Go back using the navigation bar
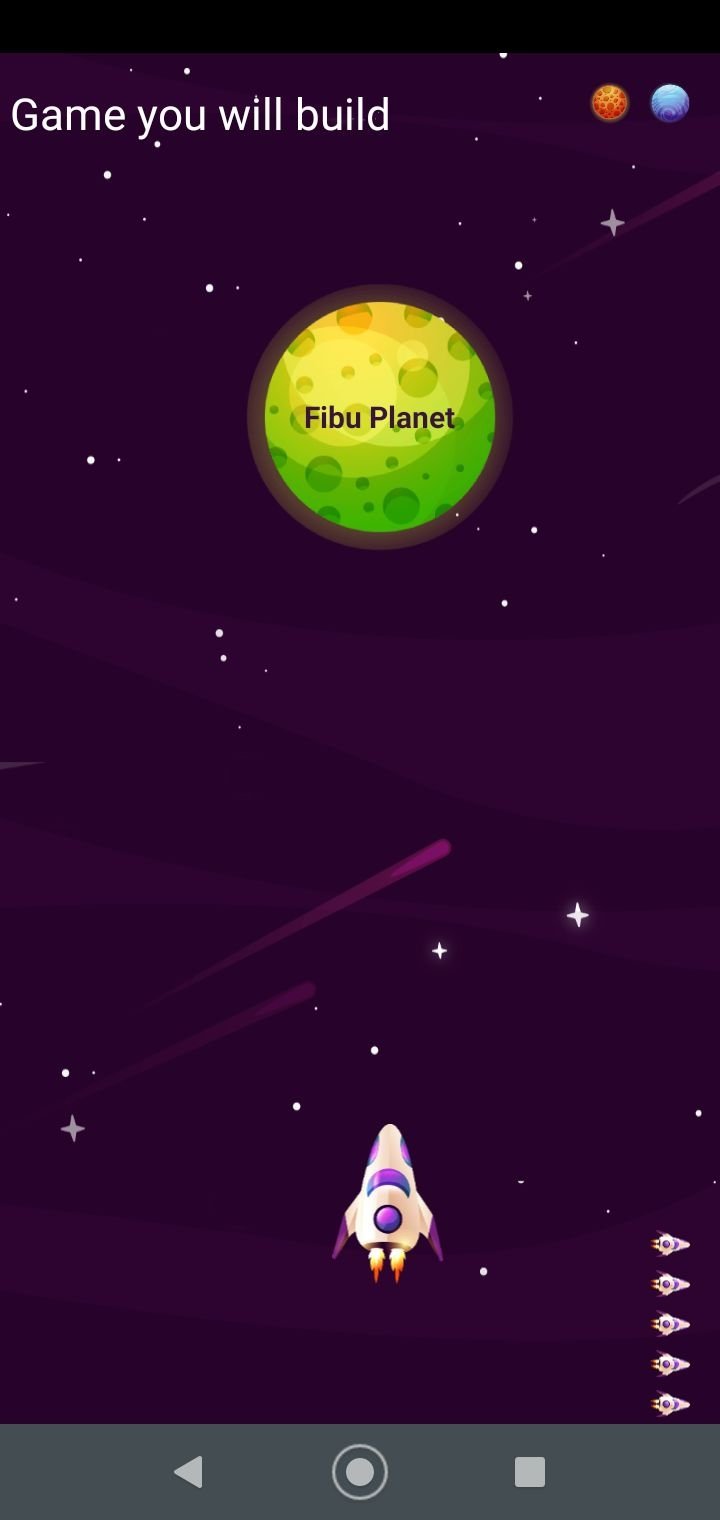 point(188,1471)
